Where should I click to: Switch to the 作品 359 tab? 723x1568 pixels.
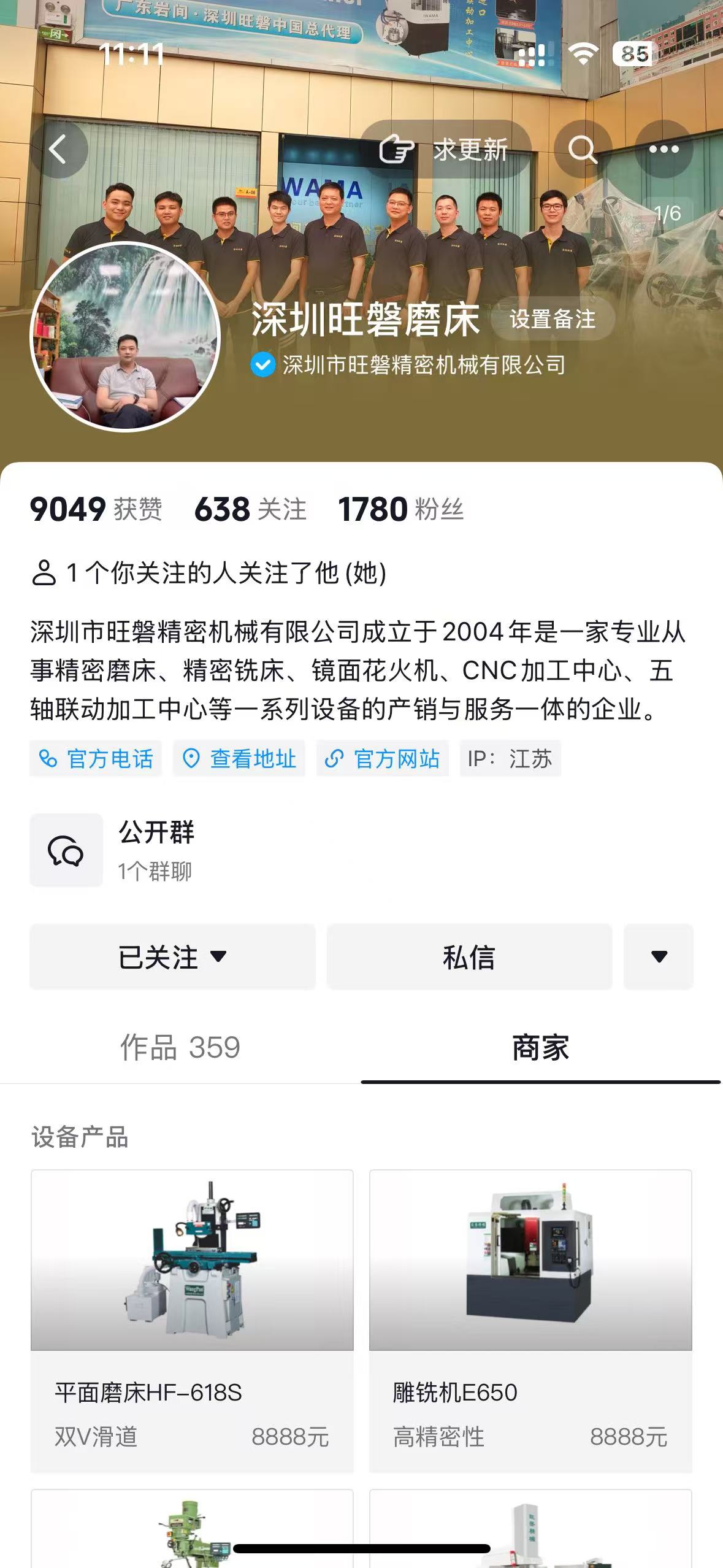coord(180,1048)
